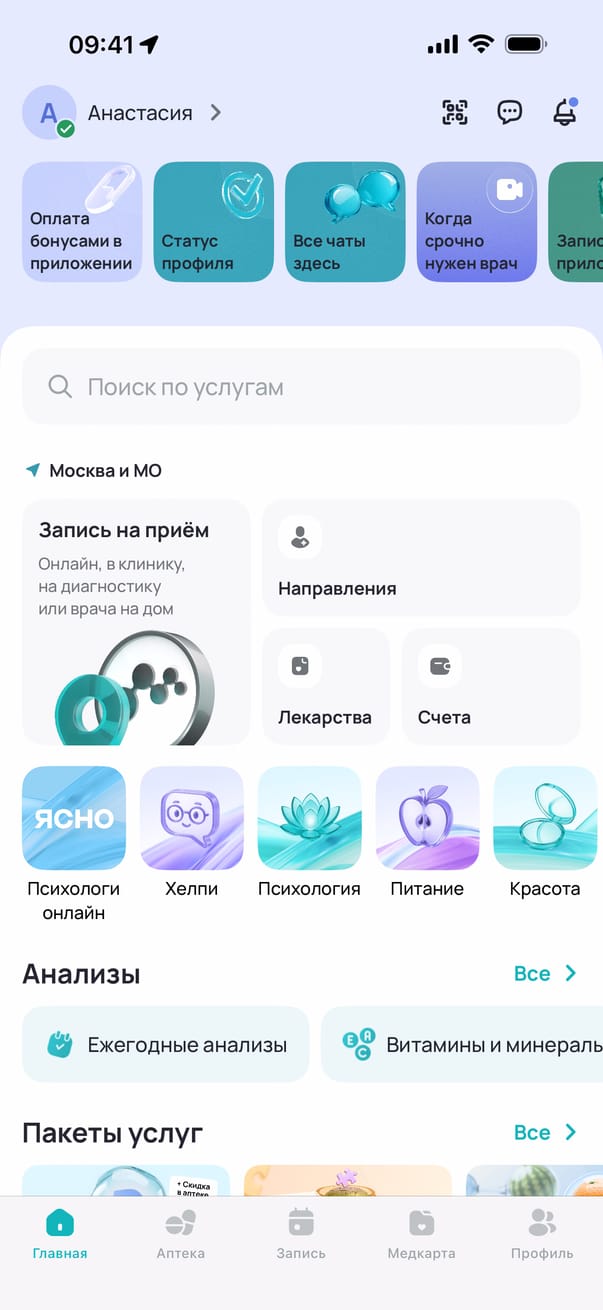
Task: Switch to the Медкарта tab
Action: (421, 1235)
